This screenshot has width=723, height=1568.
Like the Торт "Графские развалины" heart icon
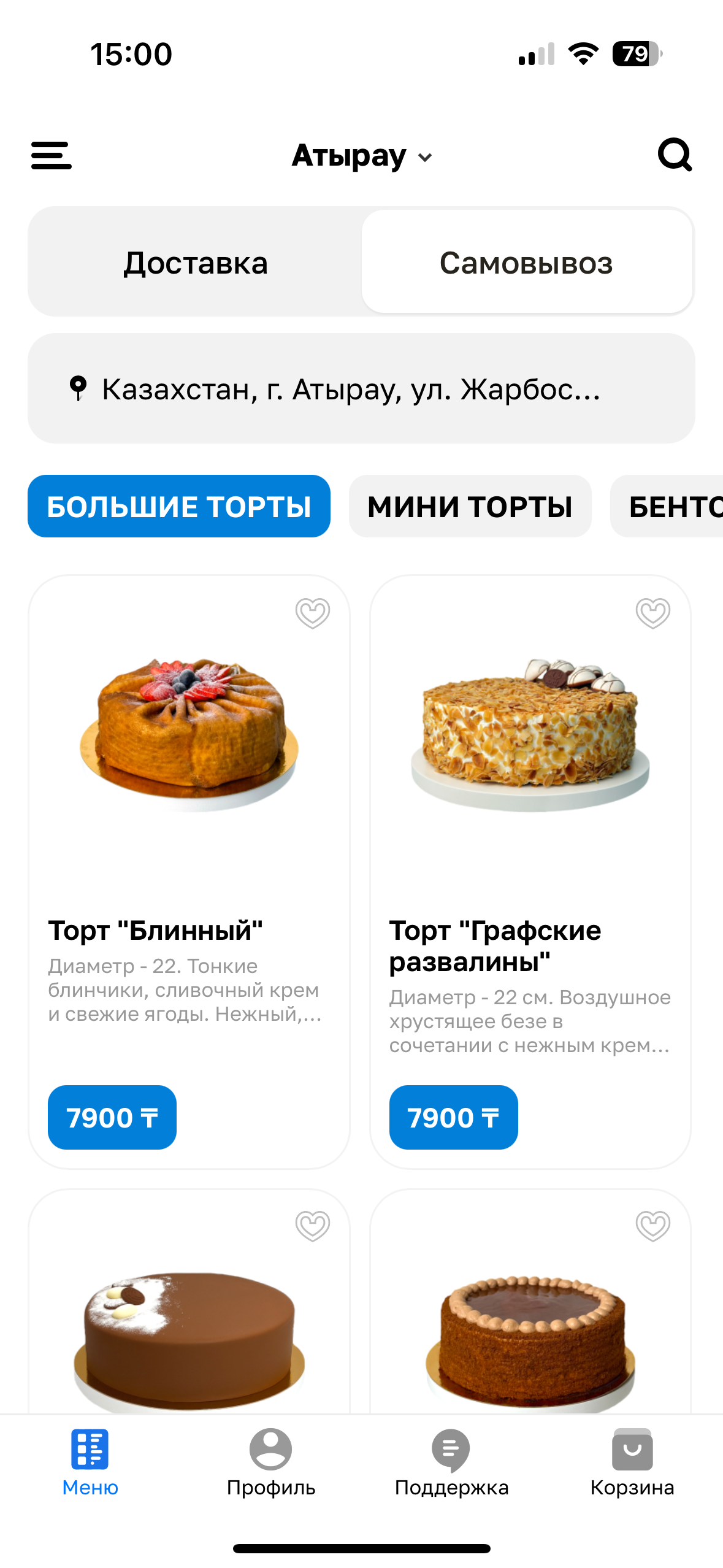653,613
